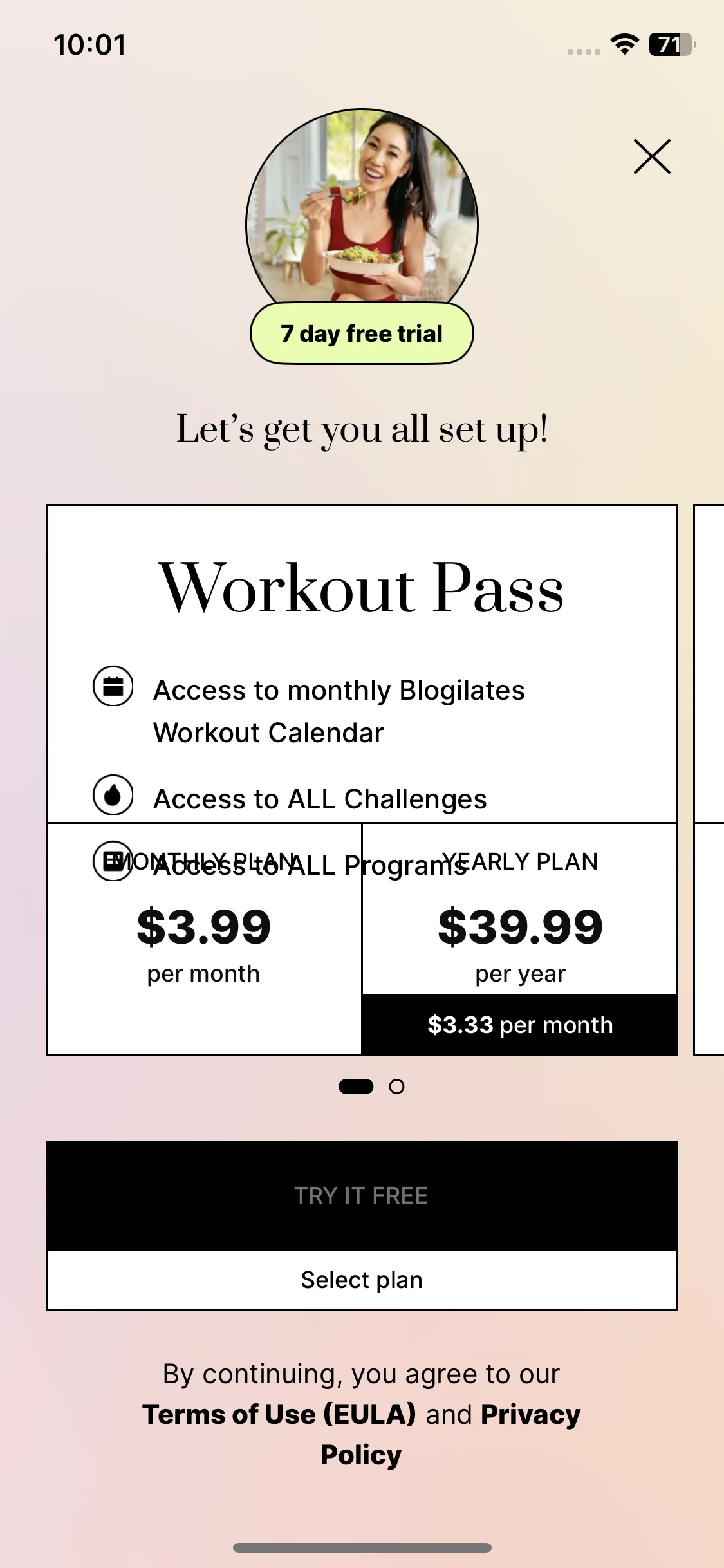Select the Monthly Plan at $3.99
724x1568 pixels.
pos(204,938)
